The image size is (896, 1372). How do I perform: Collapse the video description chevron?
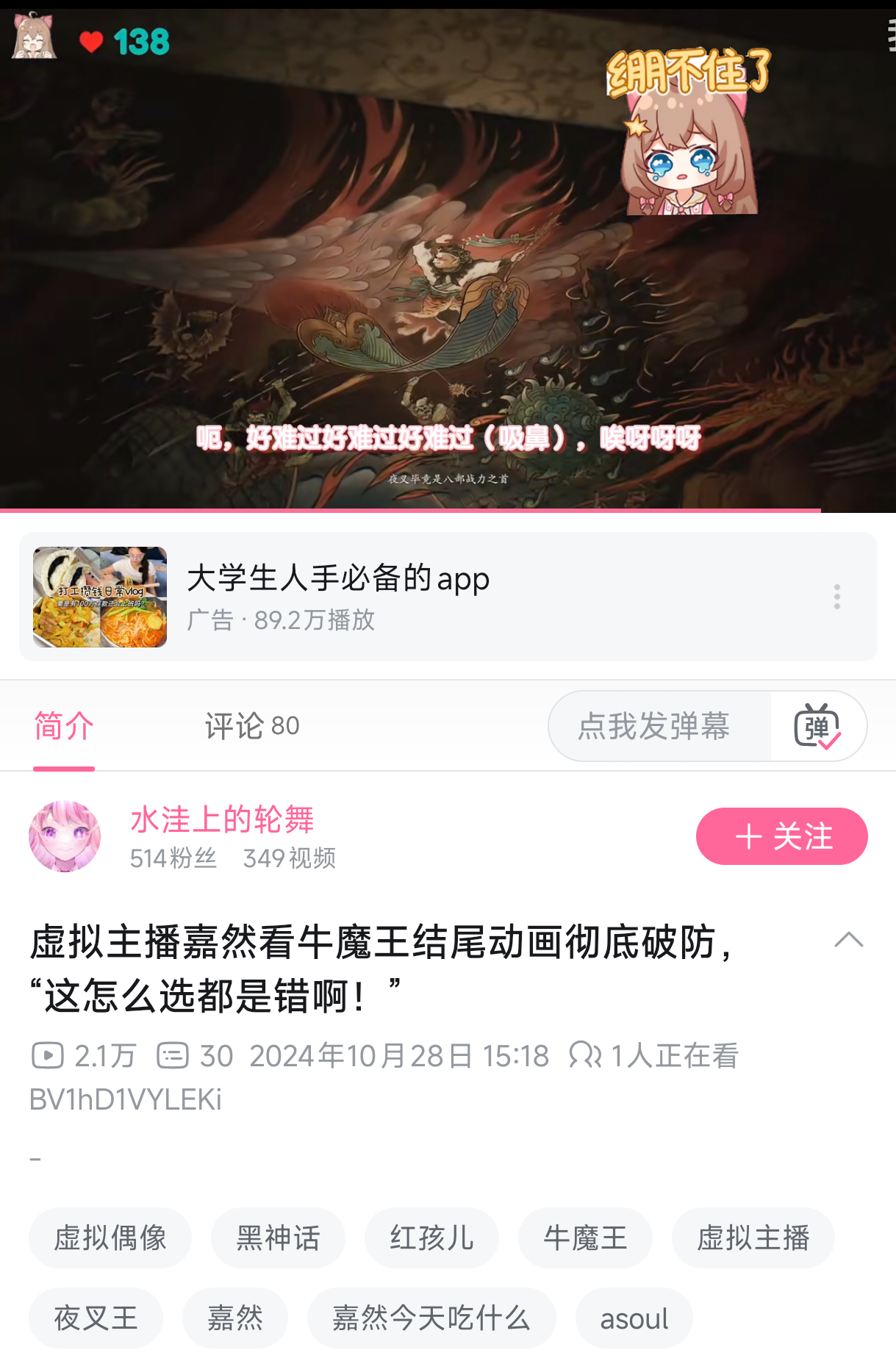coord(848,940)
